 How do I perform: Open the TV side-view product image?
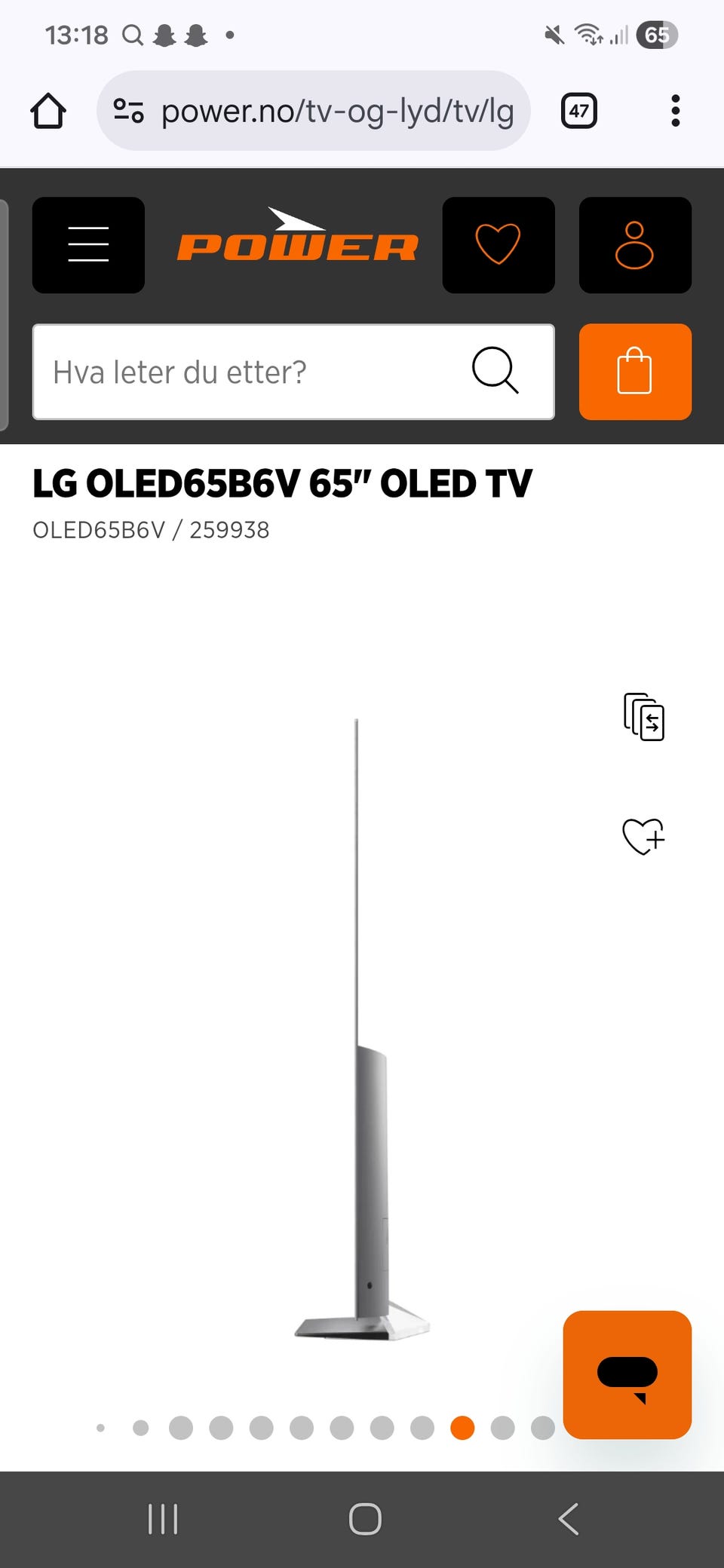pyautogui.click(x=362, y=1025)
